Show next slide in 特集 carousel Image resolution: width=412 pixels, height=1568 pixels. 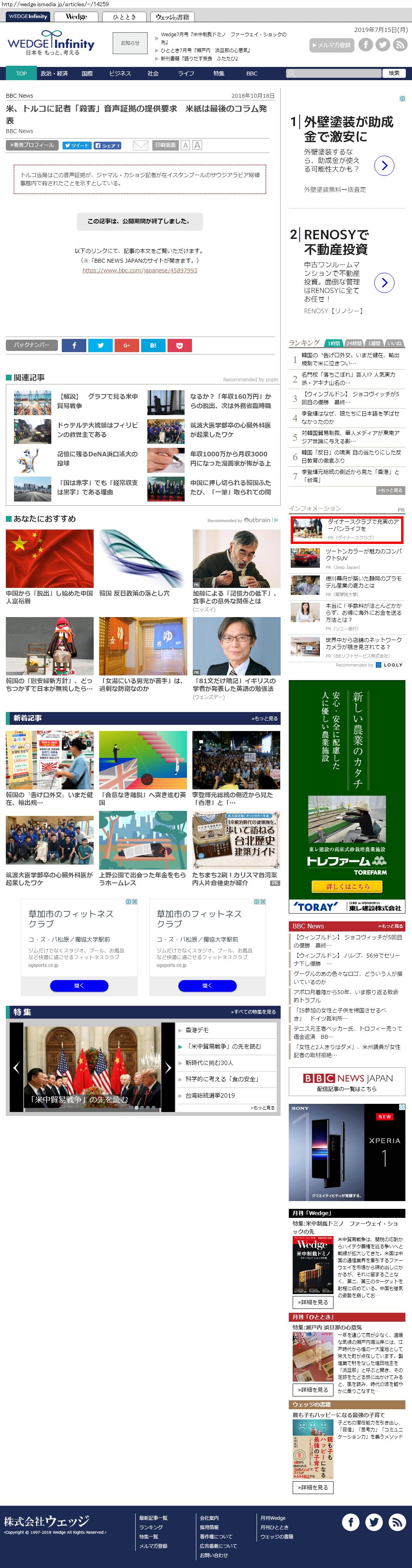tap(168, 1067)
